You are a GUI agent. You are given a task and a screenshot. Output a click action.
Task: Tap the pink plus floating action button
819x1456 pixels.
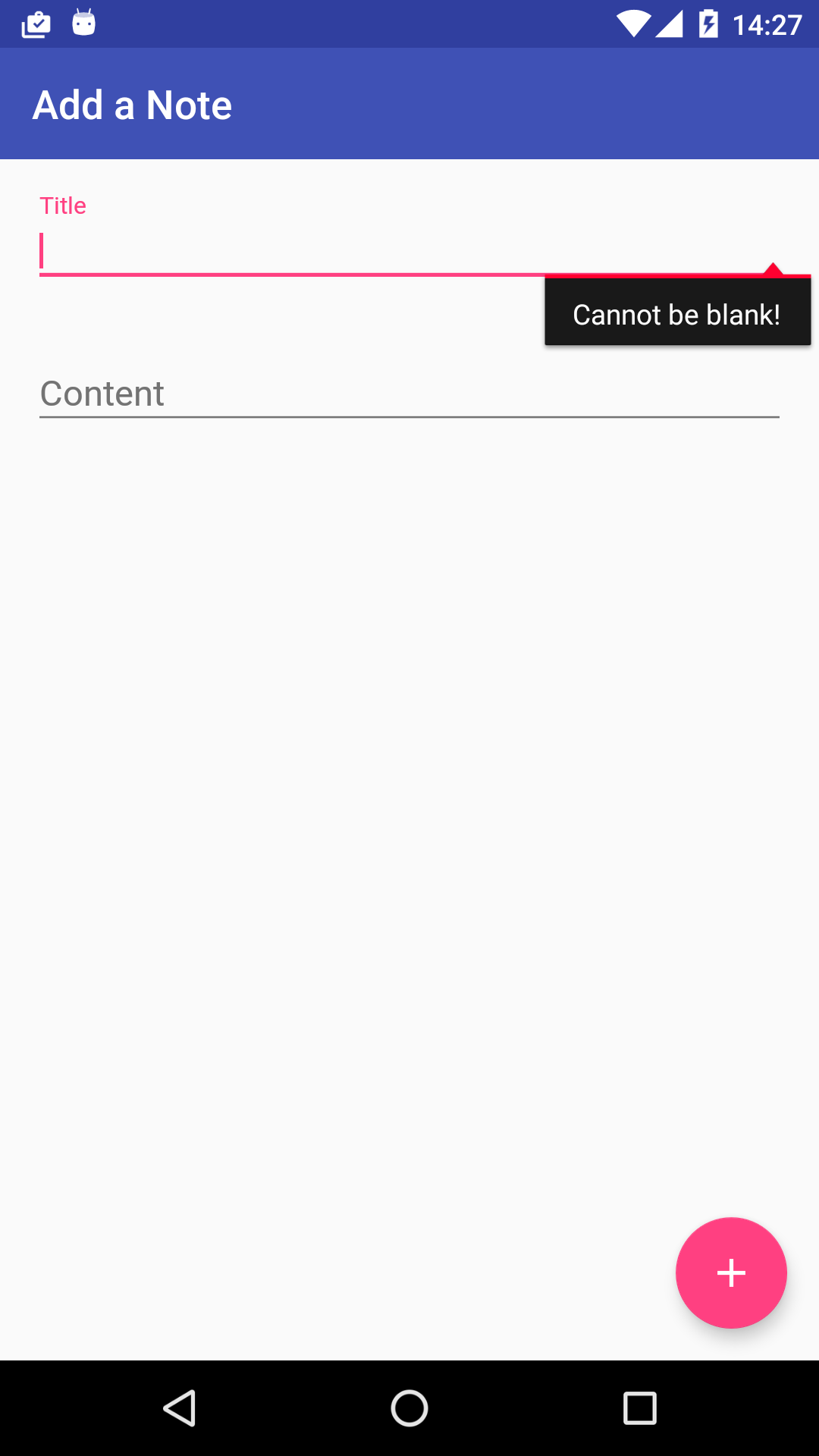[730, 1273]
